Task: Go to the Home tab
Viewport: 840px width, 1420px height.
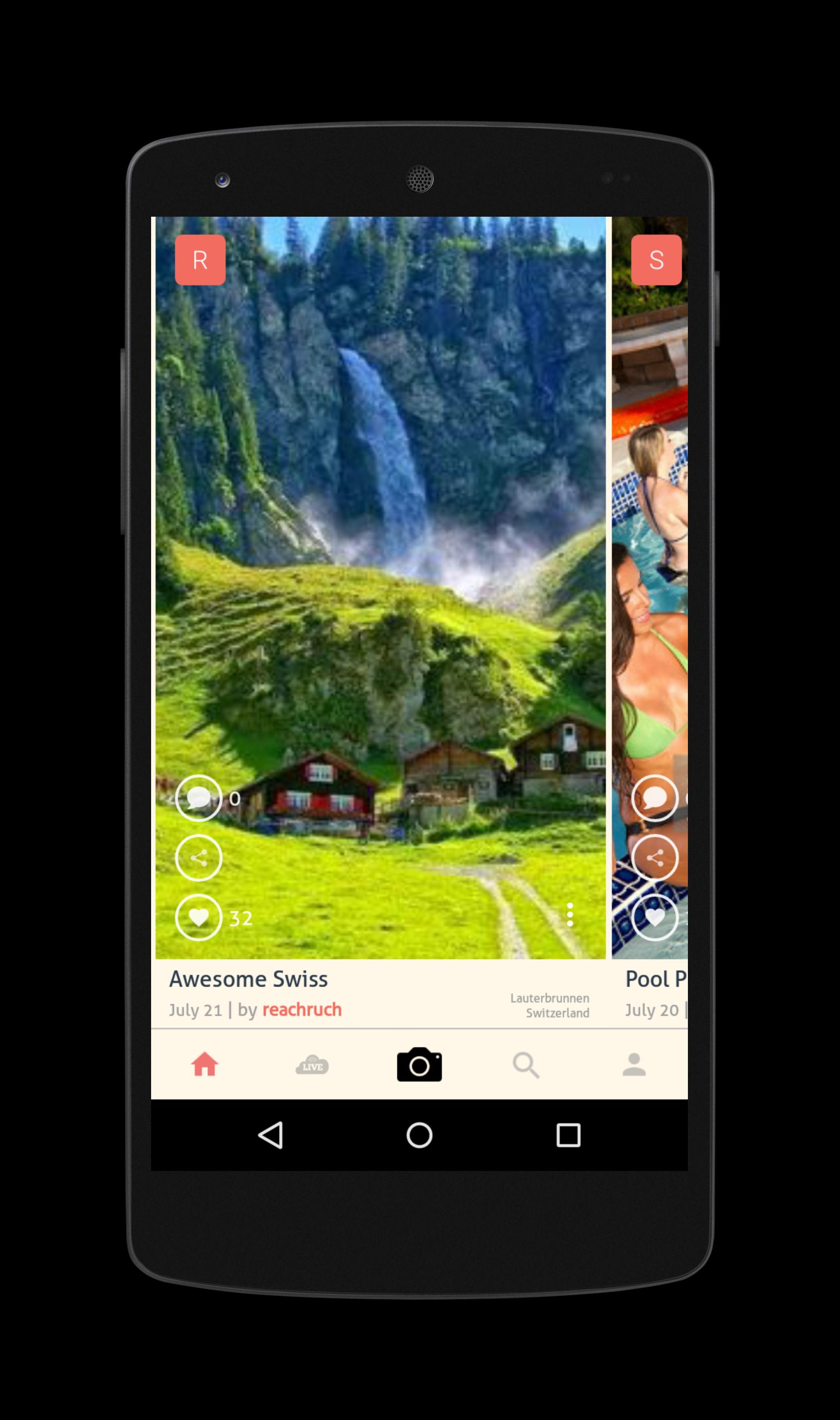Action: [x=204, y=1065]
